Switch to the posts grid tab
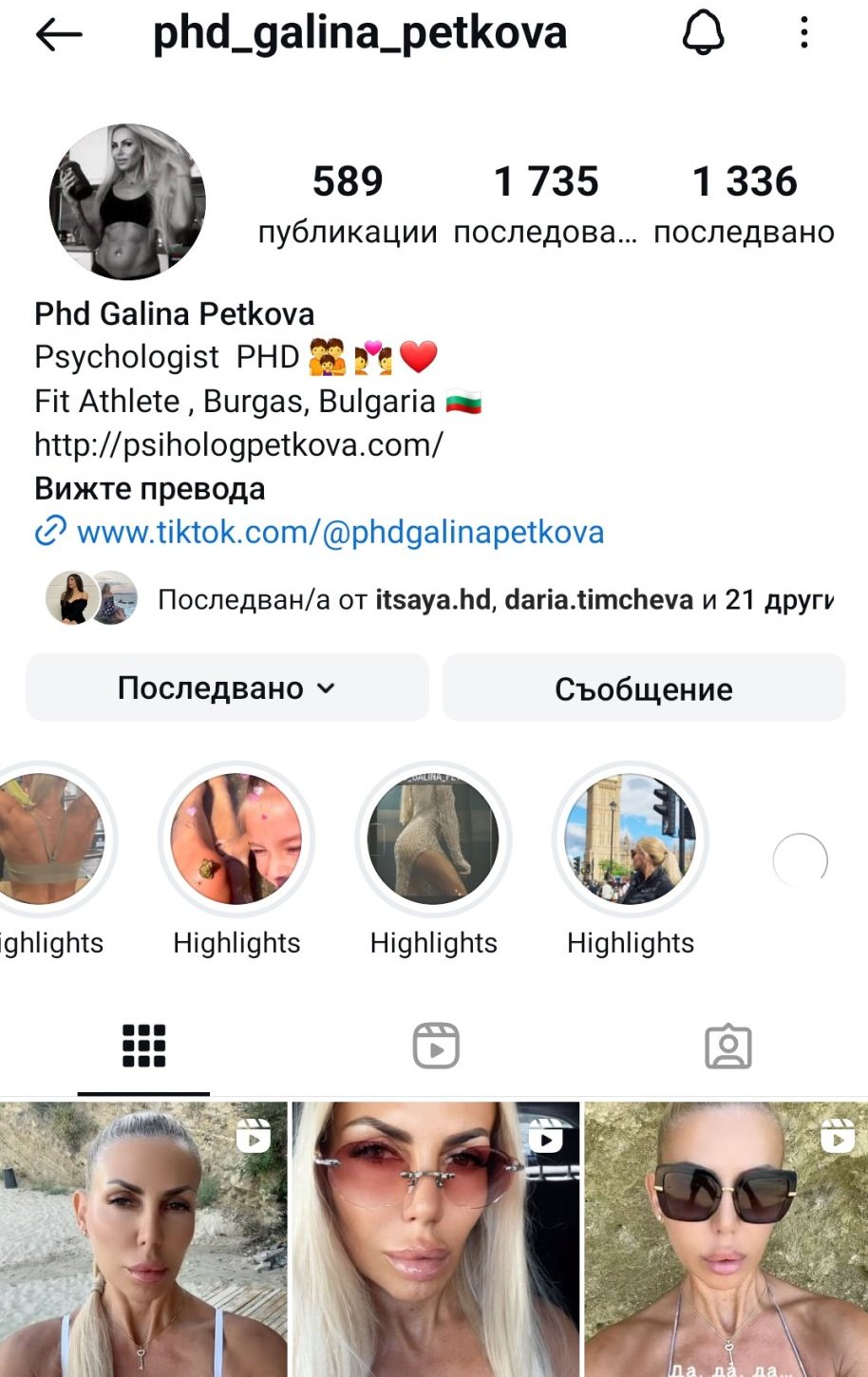This screenshot has height=1377, width=868. [x=143, y=1046]
